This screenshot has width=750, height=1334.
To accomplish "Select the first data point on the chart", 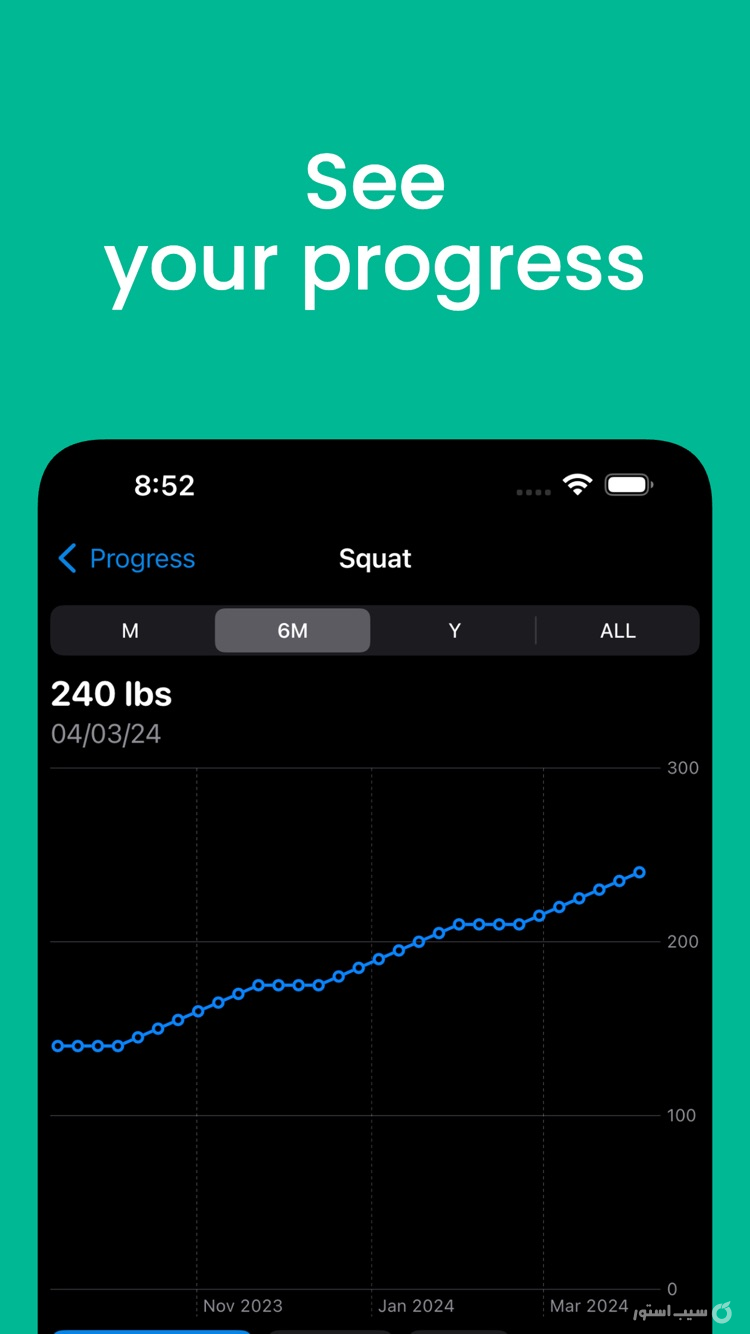I will (58, 1046).
